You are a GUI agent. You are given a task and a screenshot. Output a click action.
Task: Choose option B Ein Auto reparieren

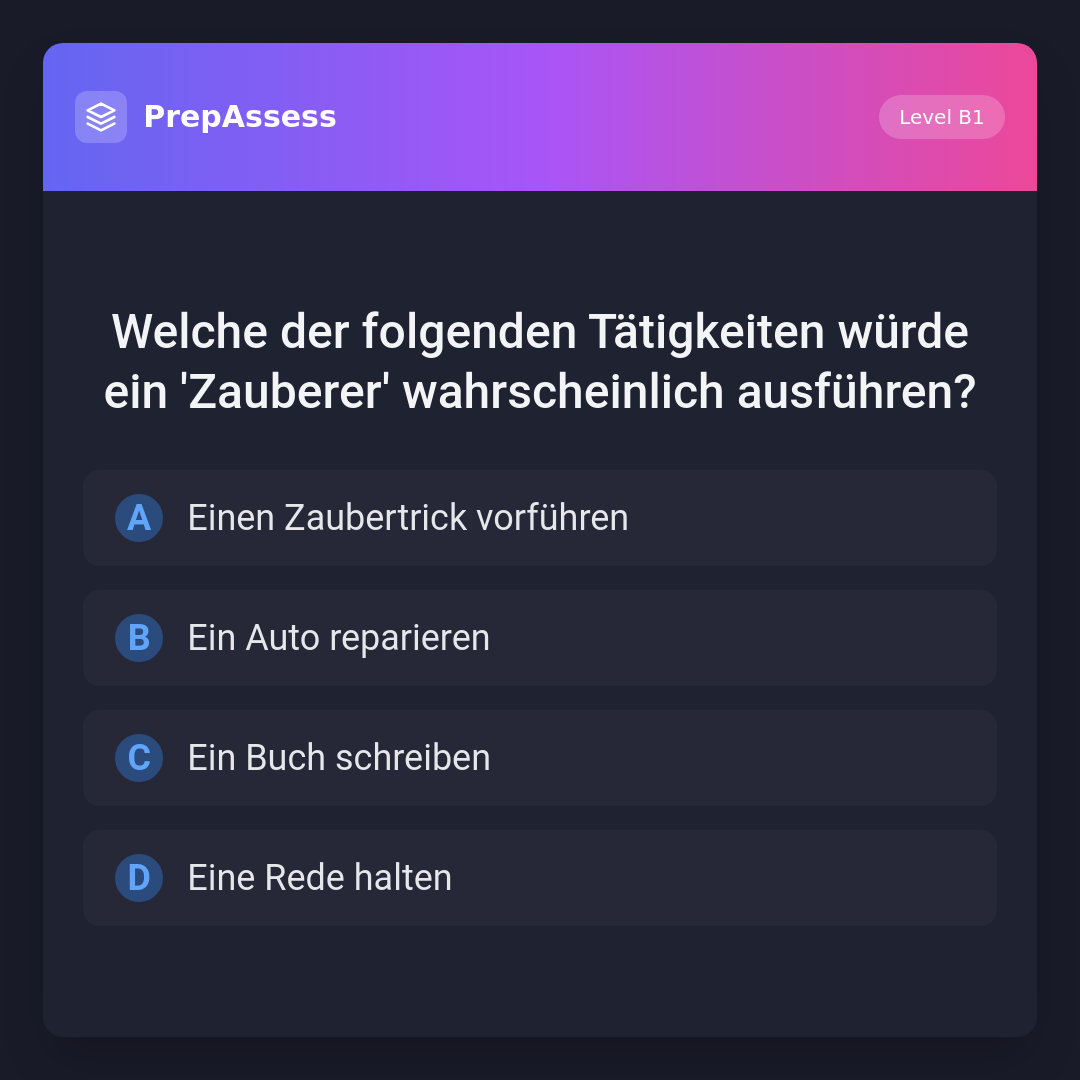click(540, 638)
